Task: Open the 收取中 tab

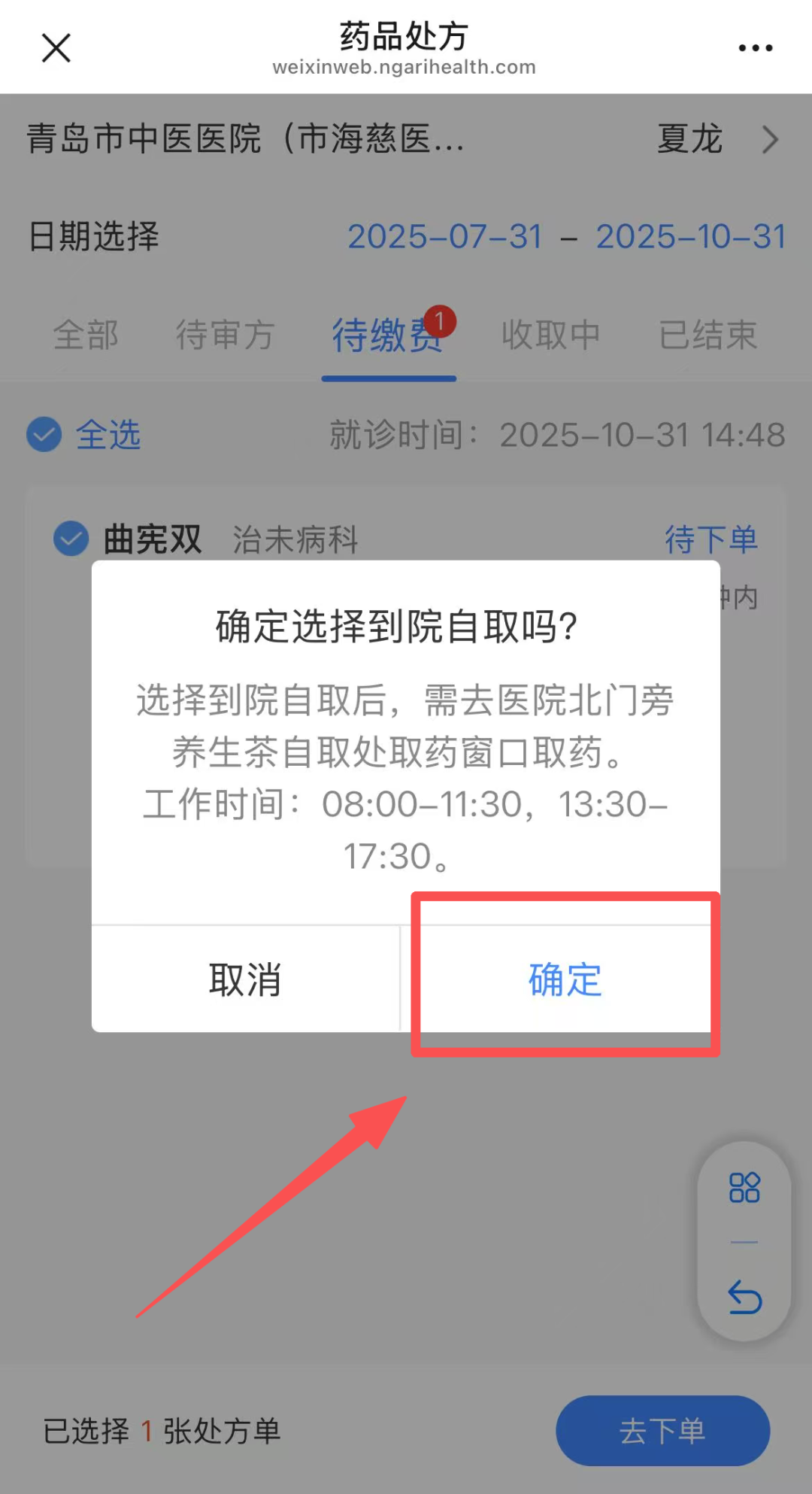Action: (550, 335)
